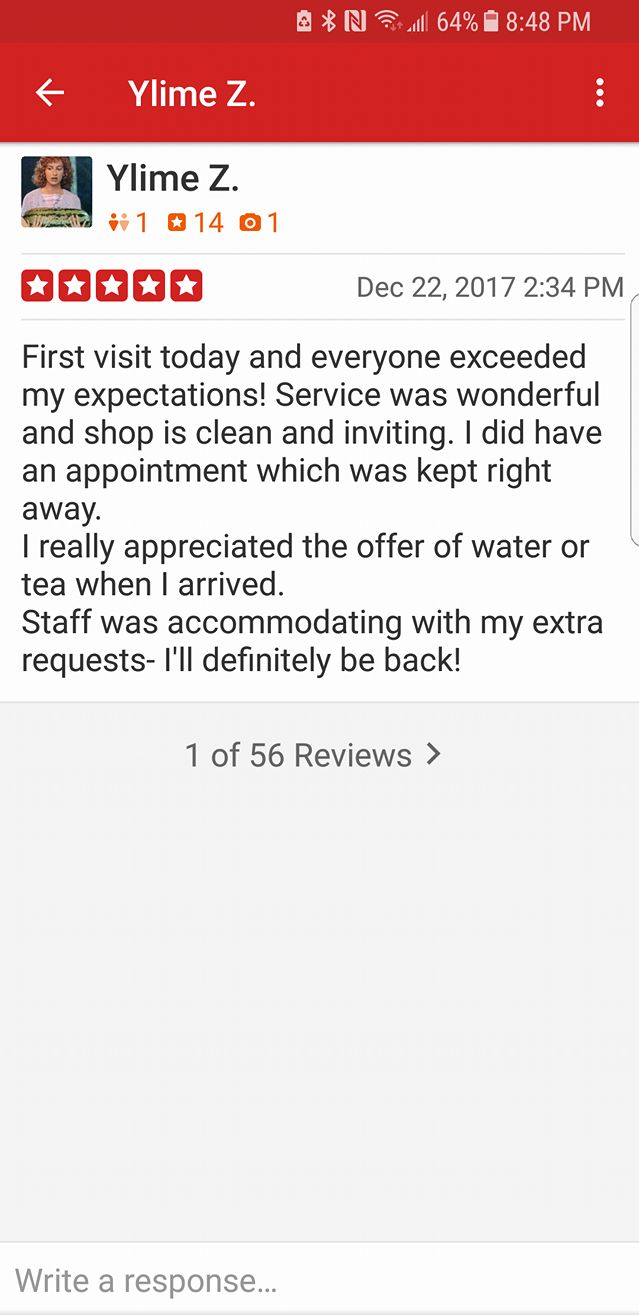
Task: Tap the Write a response field
Action: pyautogui.click(x=319, y=1280)
